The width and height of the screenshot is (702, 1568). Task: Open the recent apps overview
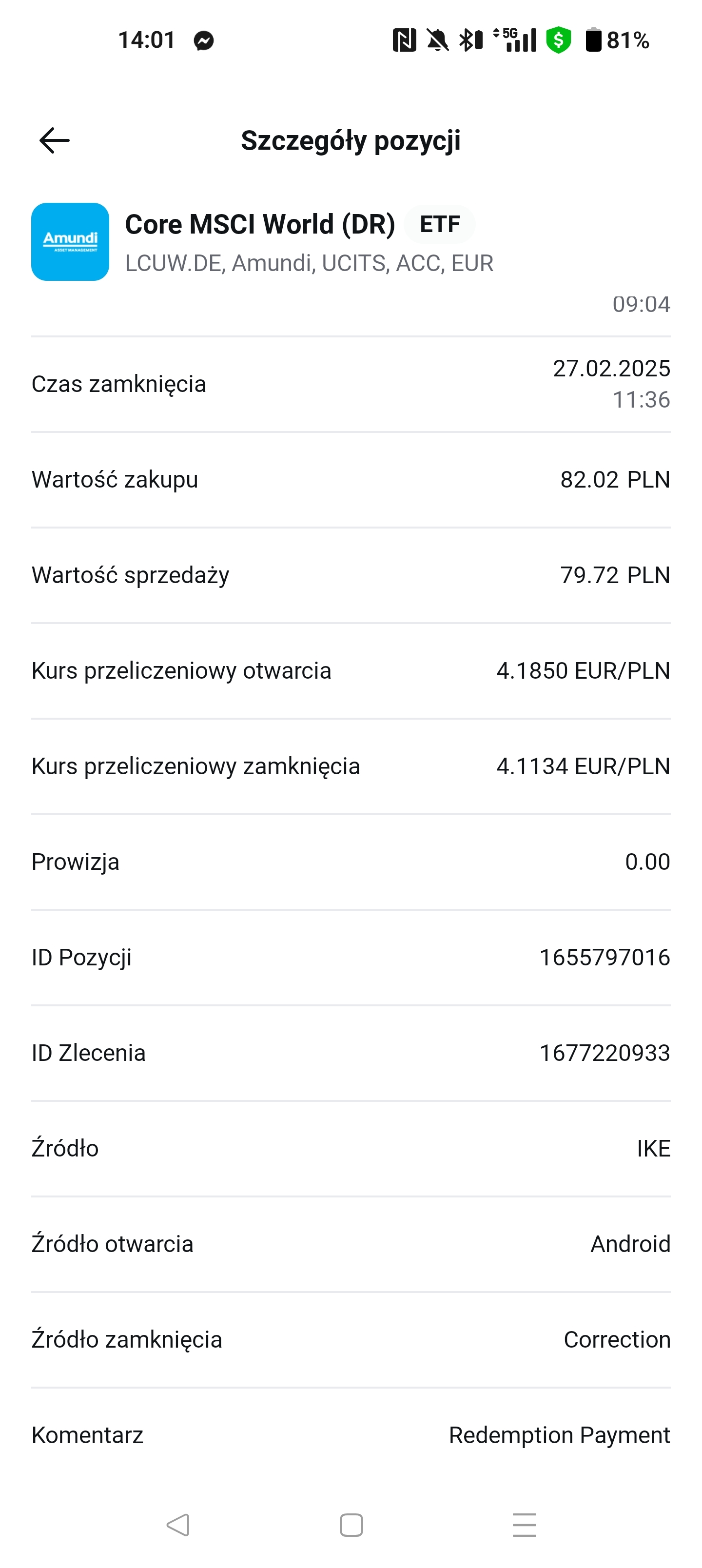[524, 1525]
